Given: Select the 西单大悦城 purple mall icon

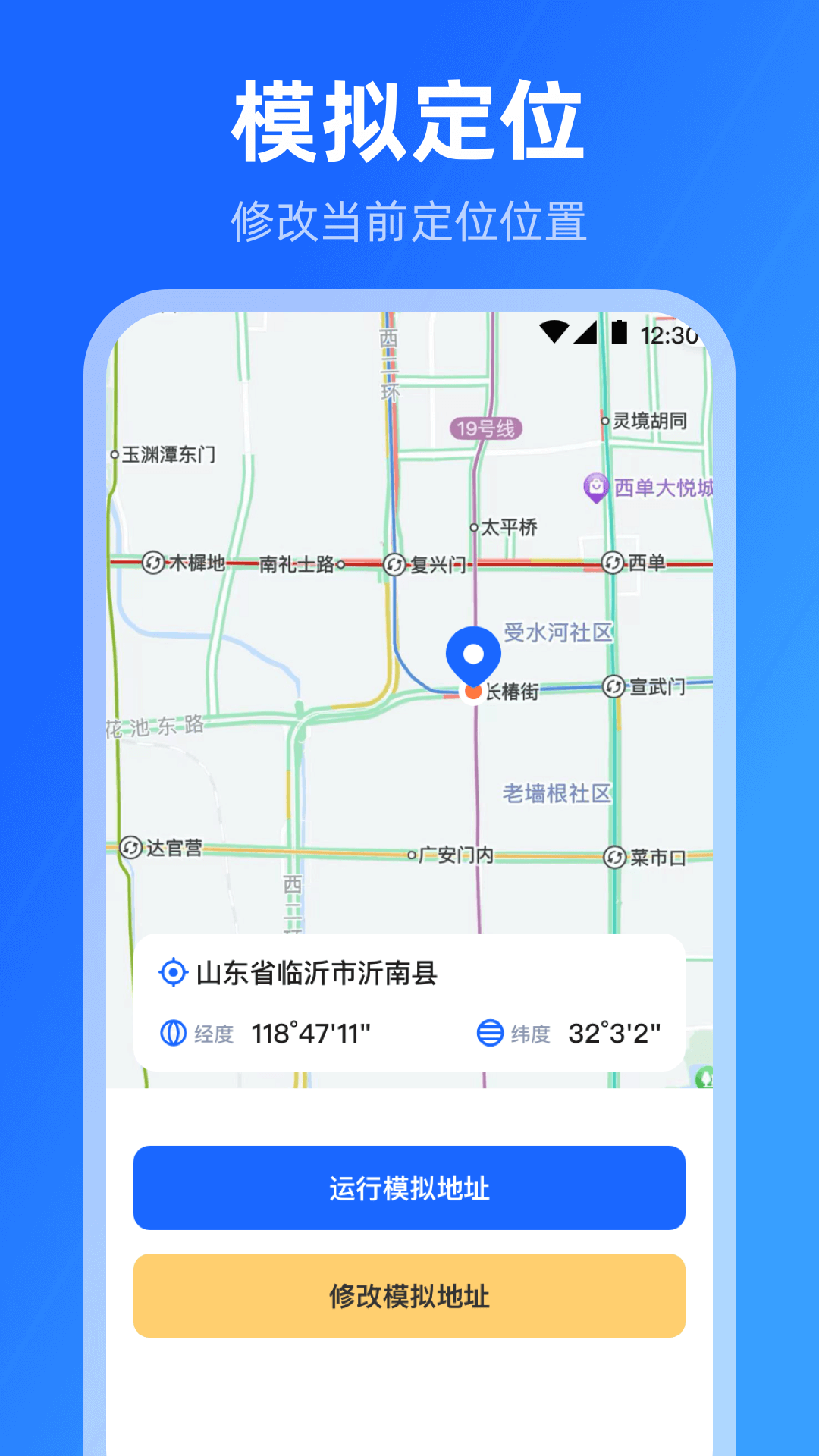Looking at the screenshot, I should (596, 486).
